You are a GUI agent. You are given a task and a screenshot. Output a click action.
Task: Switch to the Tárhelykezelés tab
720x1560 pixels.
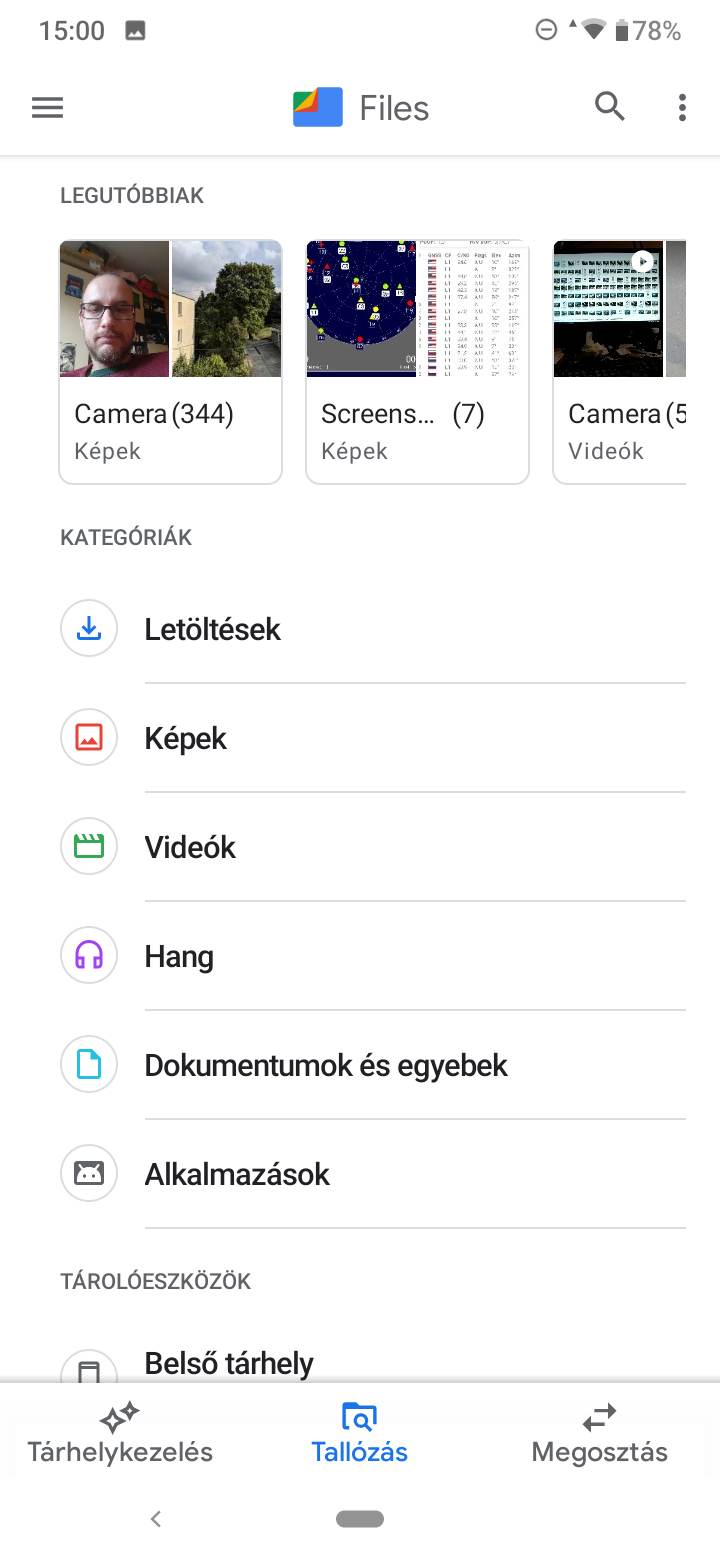[120, 1434]
